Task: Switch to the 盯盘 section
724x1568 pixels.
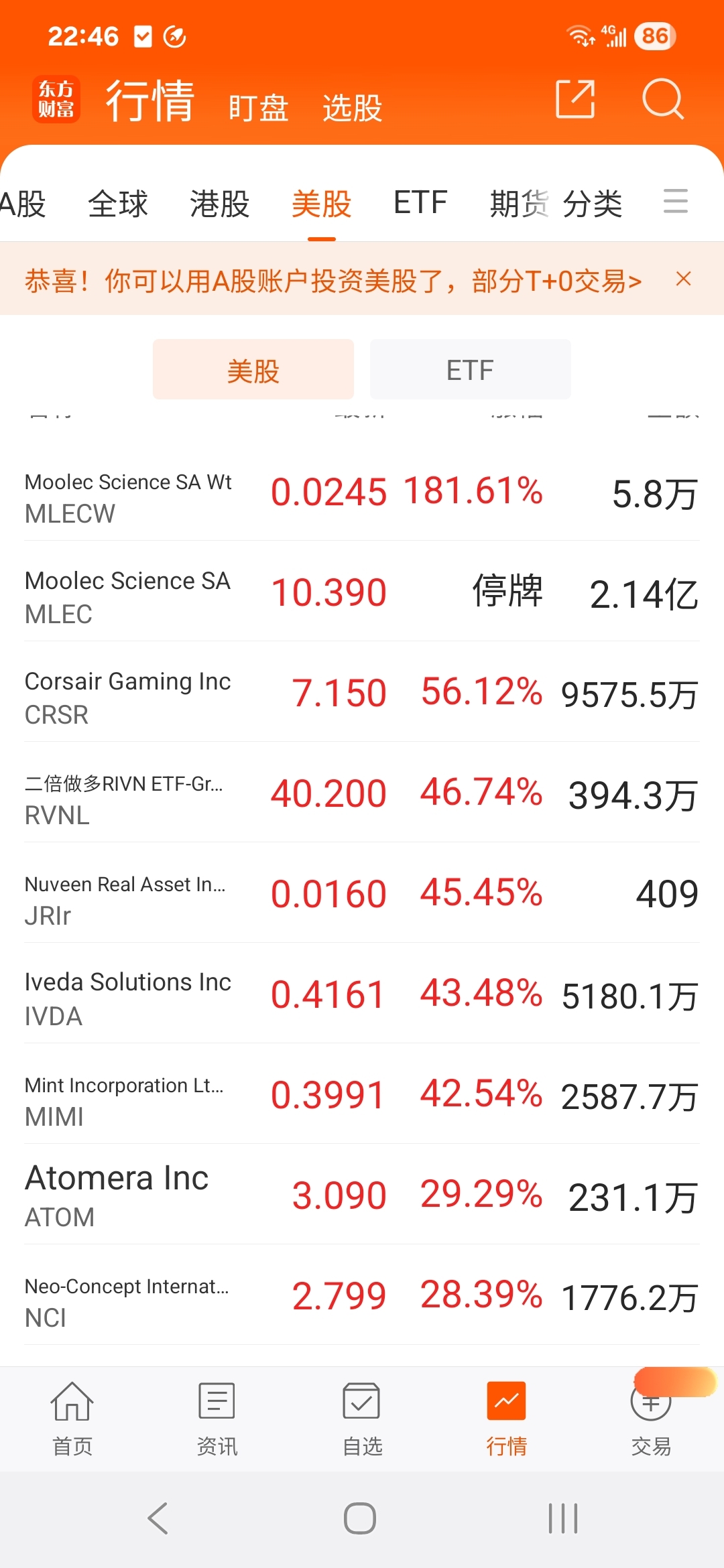Action: click(x=258, y=107)
